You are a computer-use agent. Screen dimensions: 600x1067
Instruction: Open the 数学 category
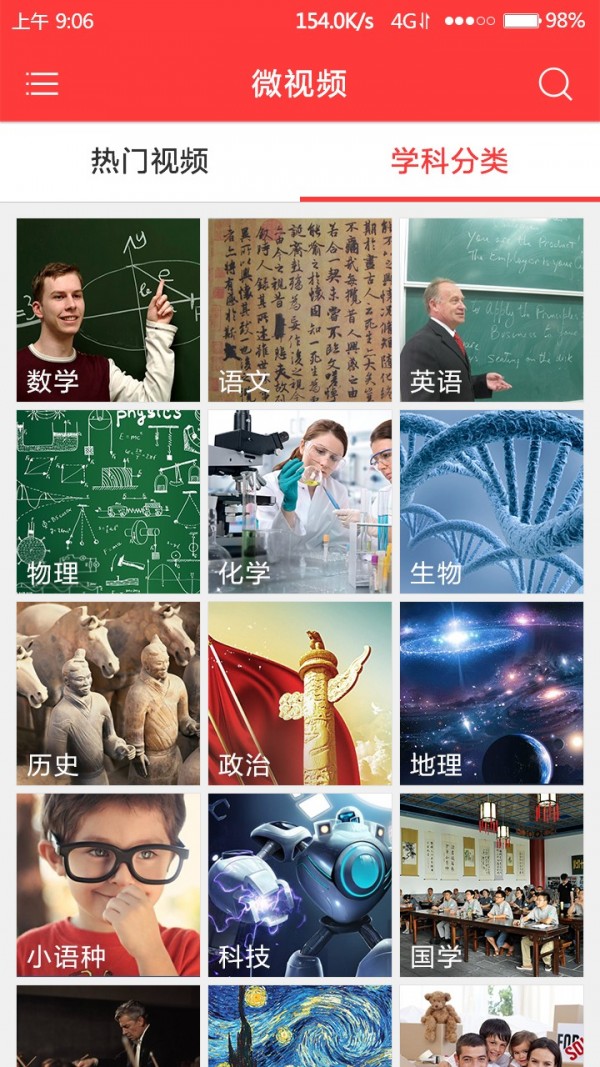108,310
